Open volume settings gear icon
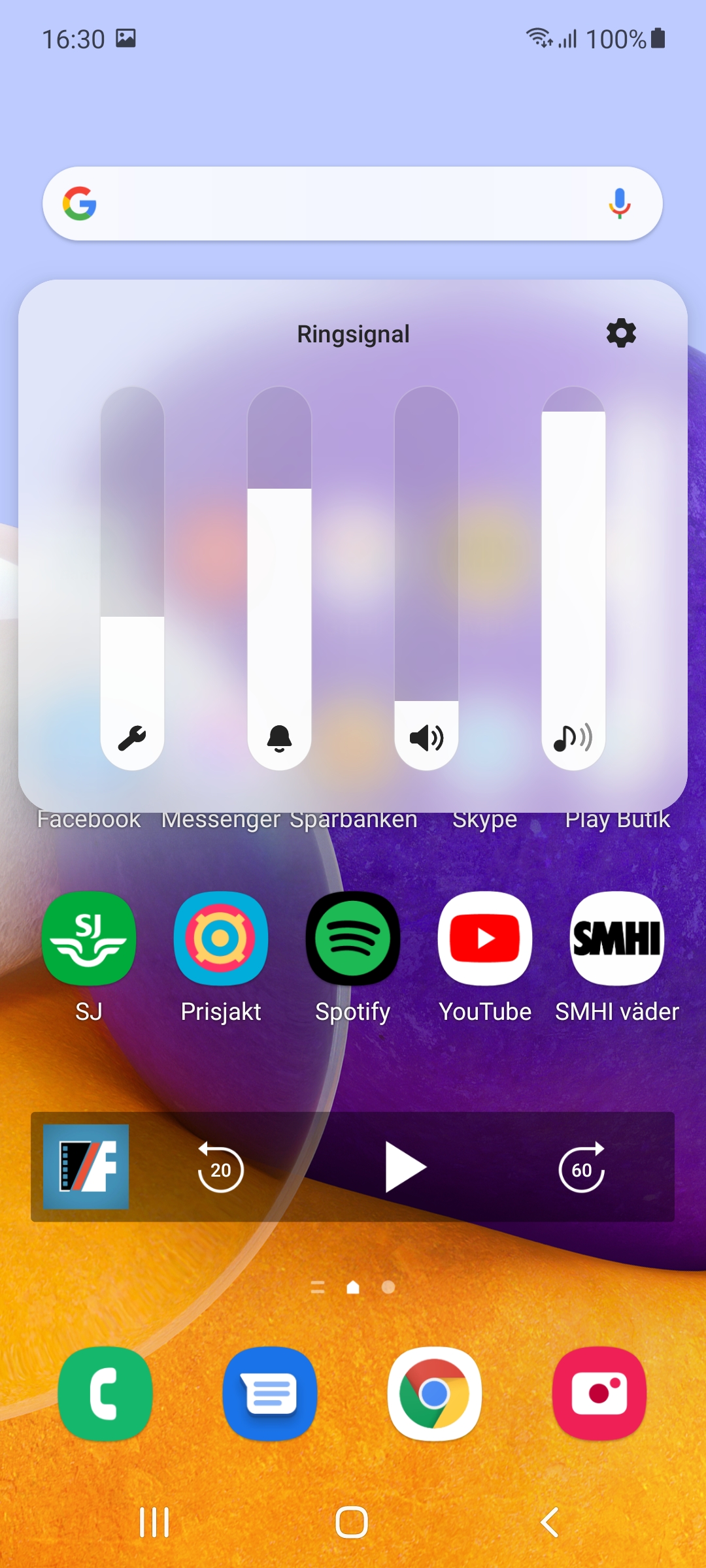Screen dimensions: 706x1568 621,333
